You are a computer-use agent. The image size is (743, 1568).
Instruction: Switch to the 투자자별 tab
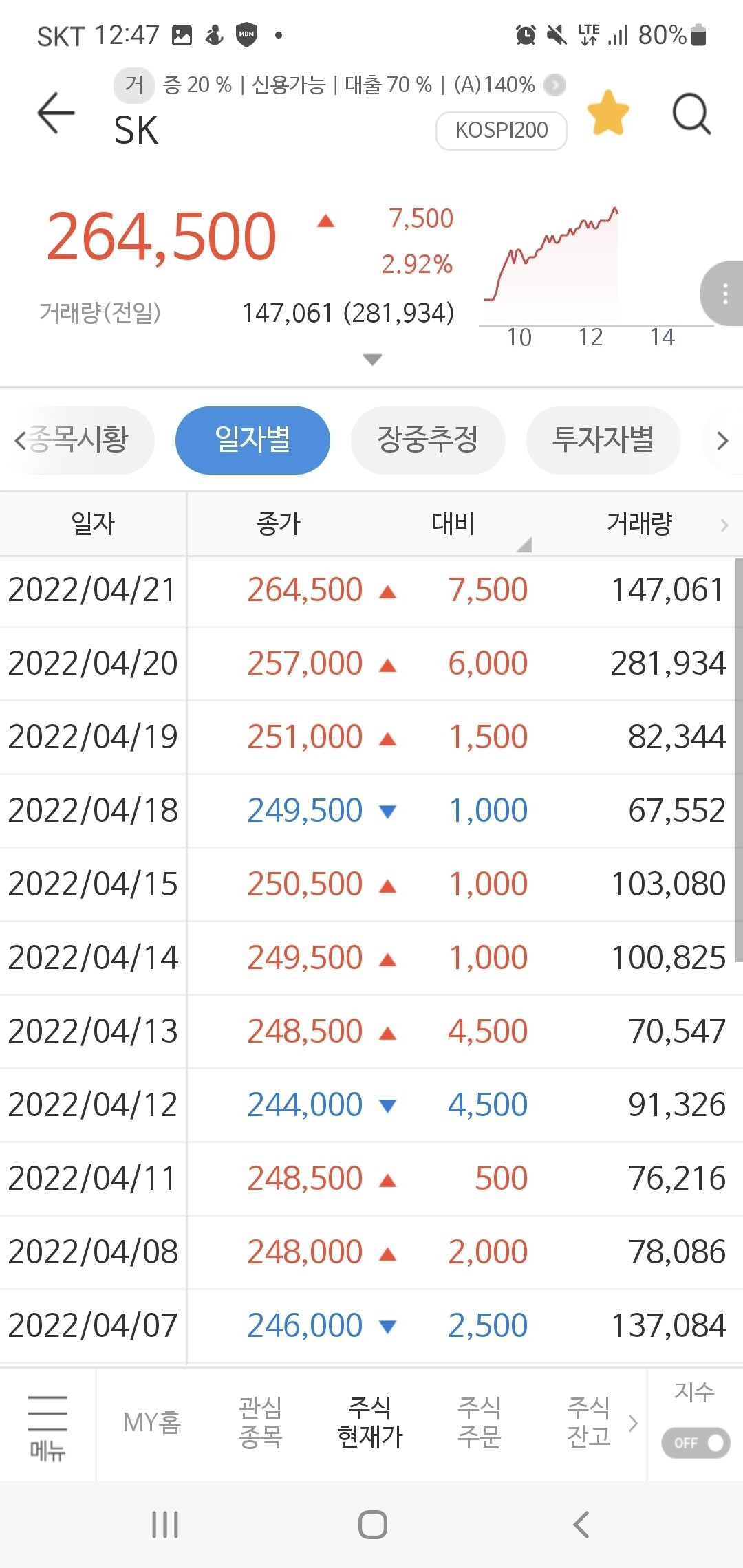pyautogui.click(x=603, y=440)
